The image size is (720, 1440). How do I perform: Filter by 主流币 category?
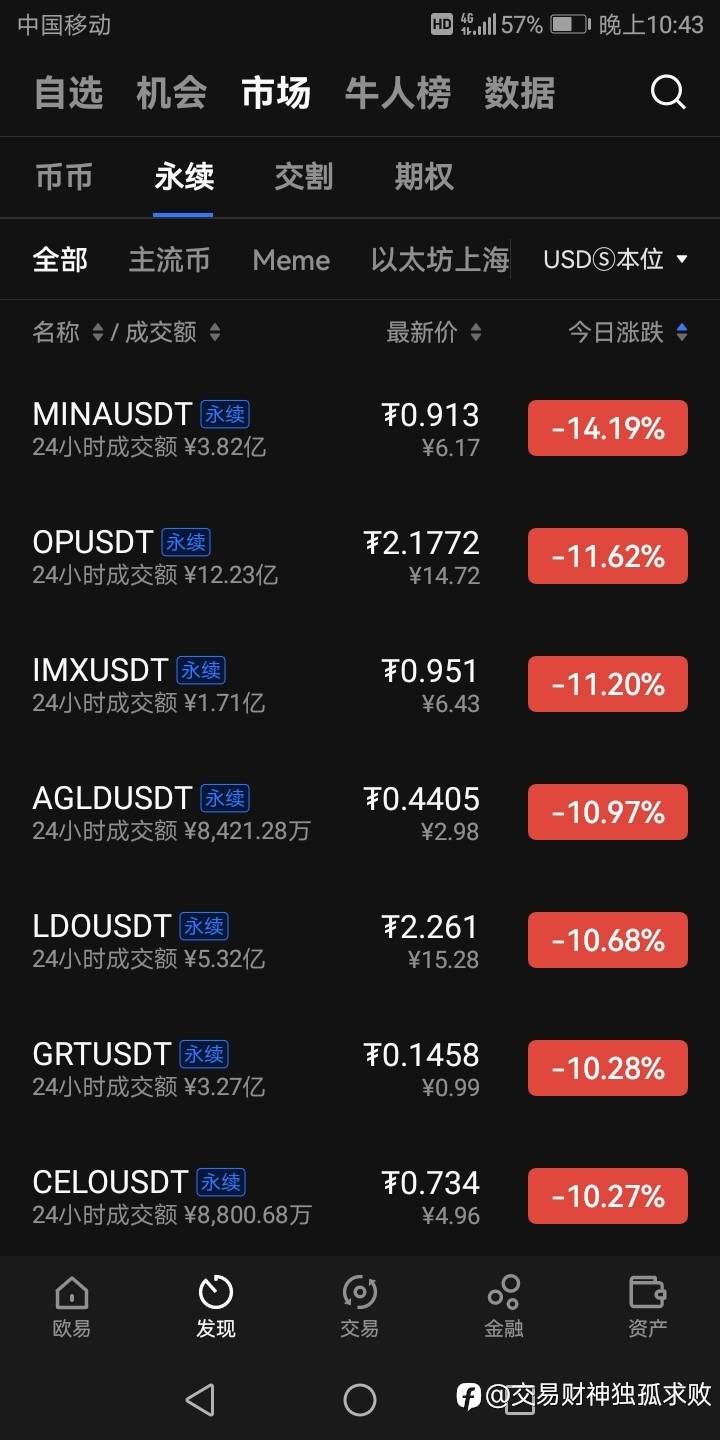pyautogui.click(x=169, y=260)
